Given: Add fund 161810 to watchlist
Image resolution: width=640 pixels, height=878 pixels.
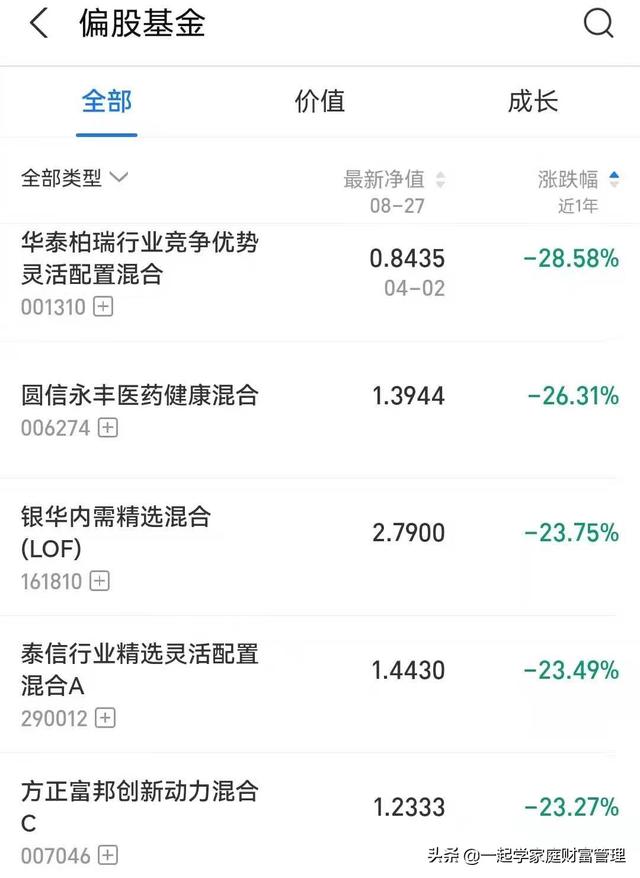Looking at the screenshot, I should [100, 580].
